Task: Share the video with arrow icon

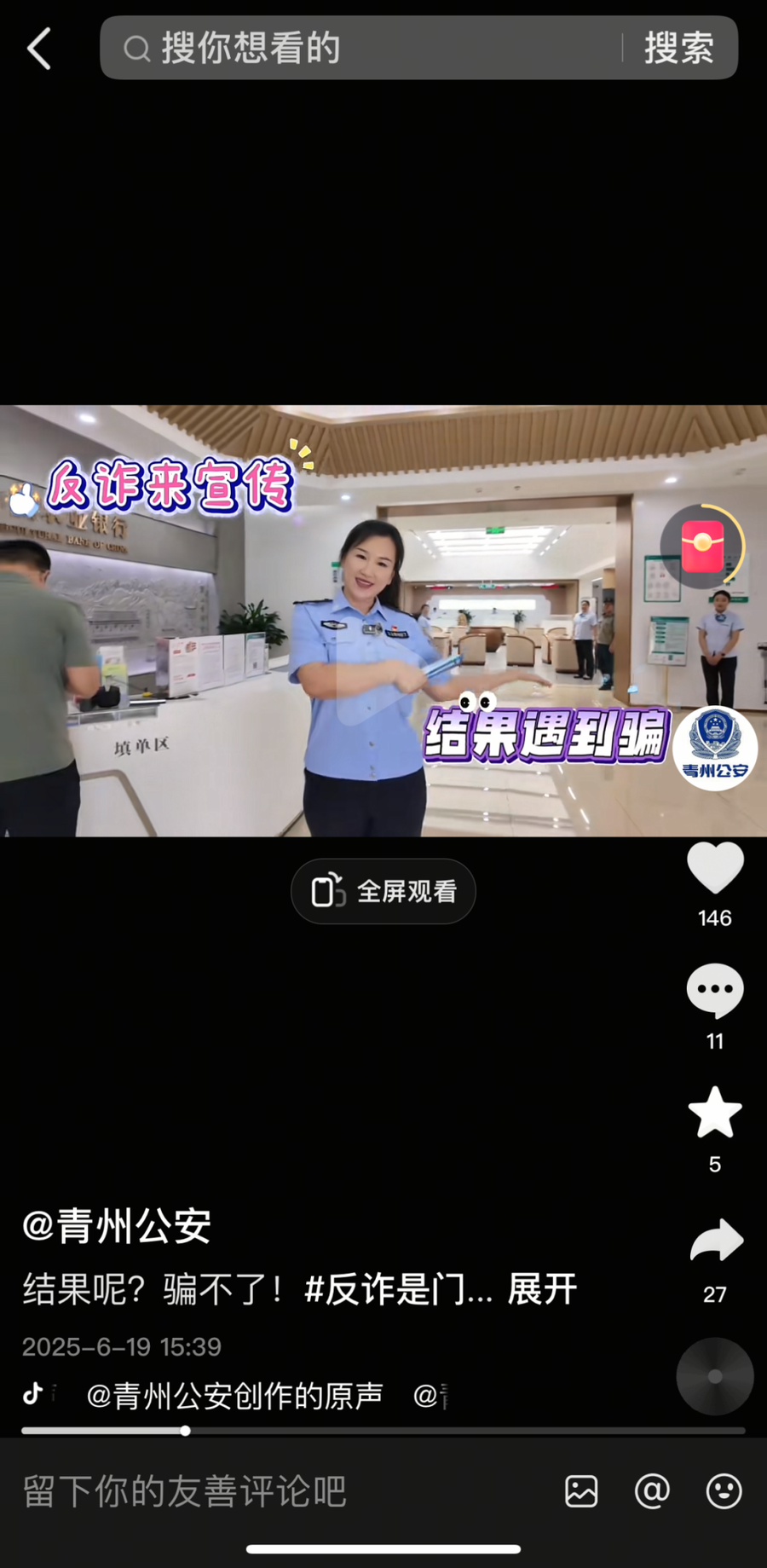Action: [715, 1241]
